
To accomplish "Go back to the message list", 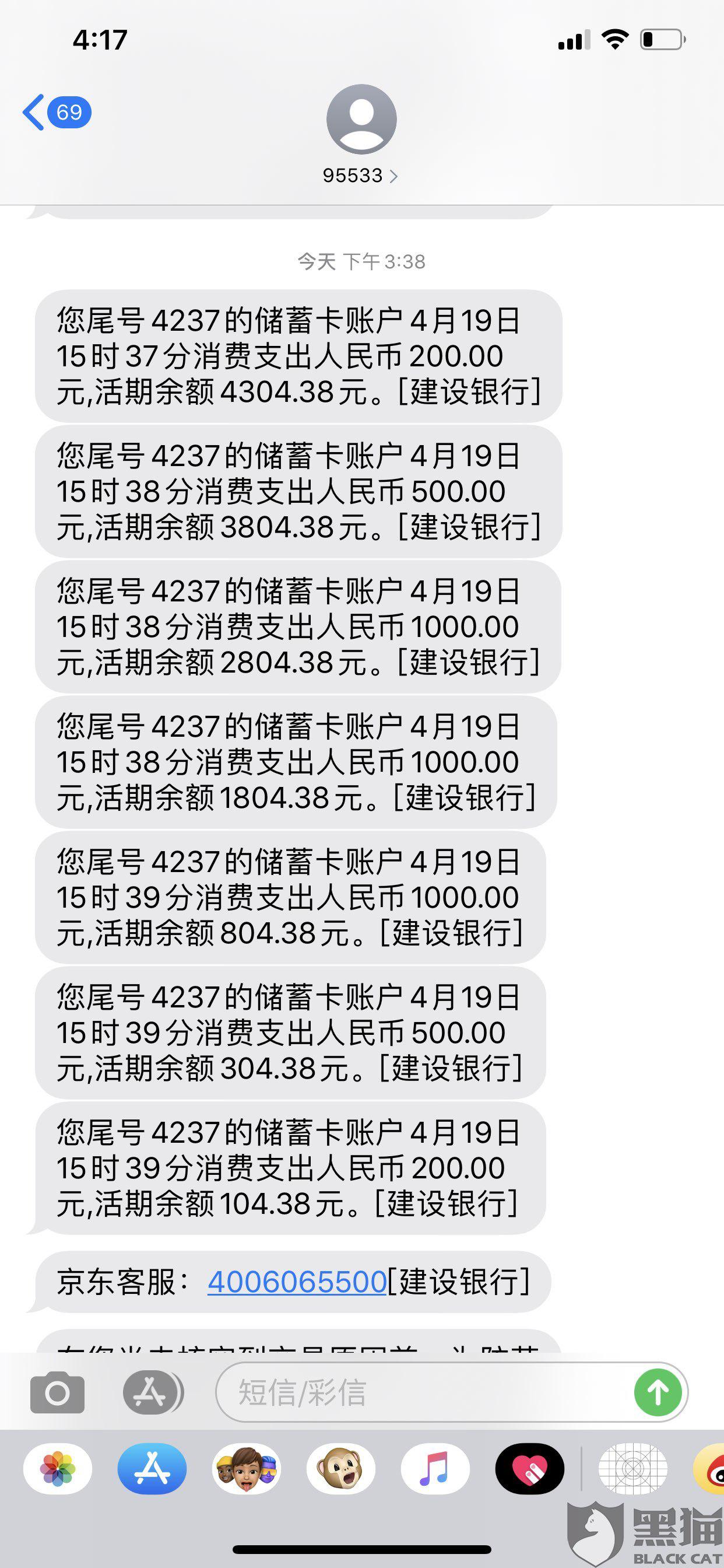I will point(57,112).
